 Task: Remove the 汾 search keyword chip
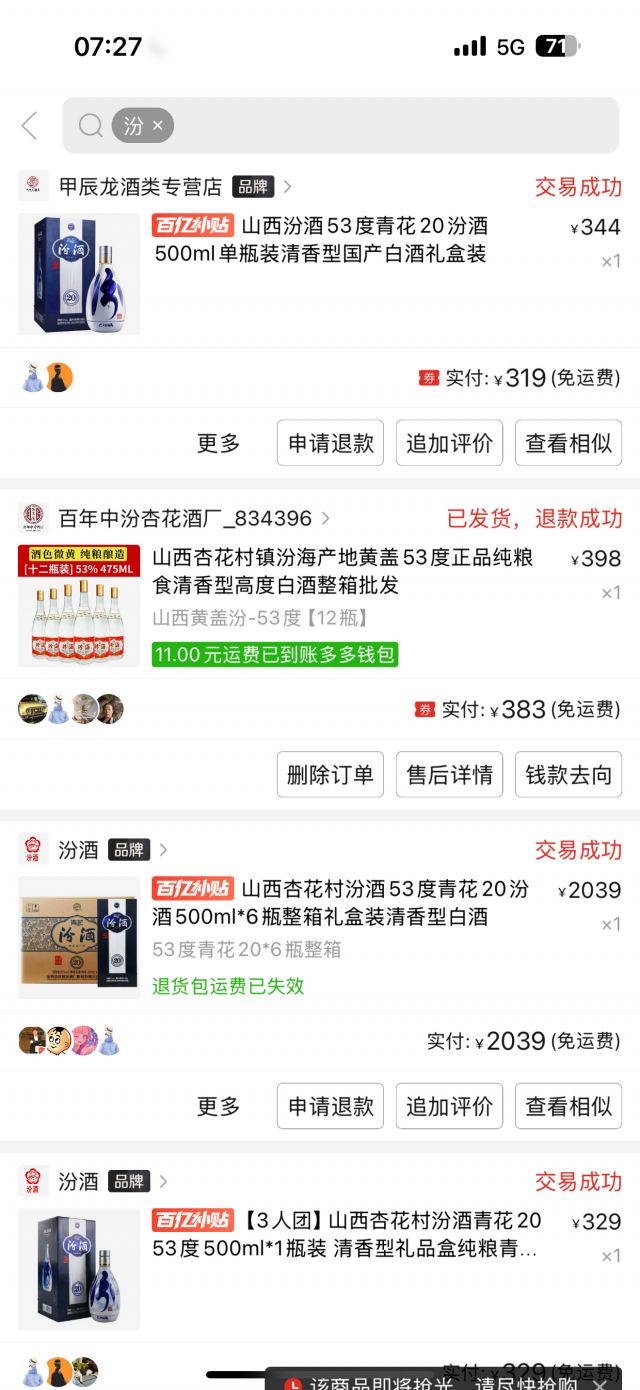click(x=158, y=126)
